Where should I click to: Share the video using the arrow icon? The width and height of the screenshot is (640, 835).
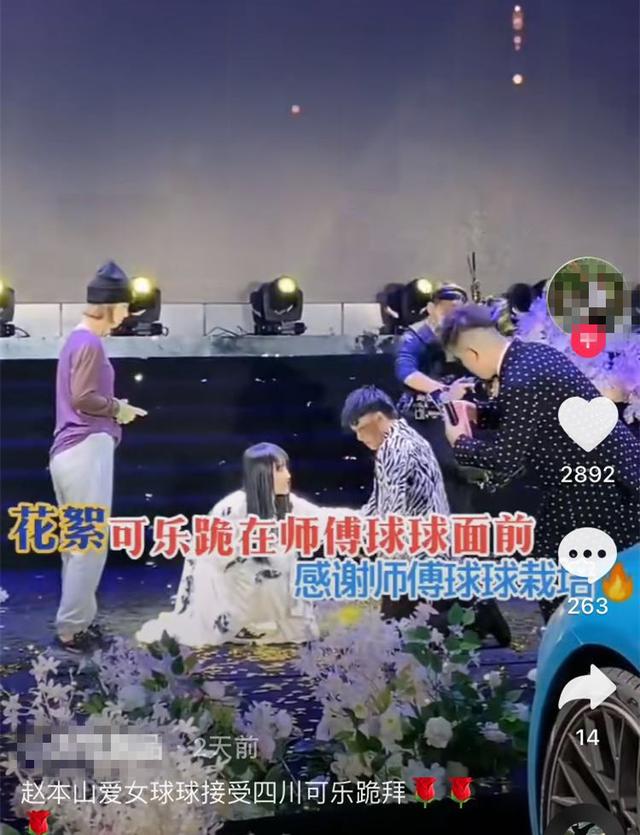pos(587,689)
